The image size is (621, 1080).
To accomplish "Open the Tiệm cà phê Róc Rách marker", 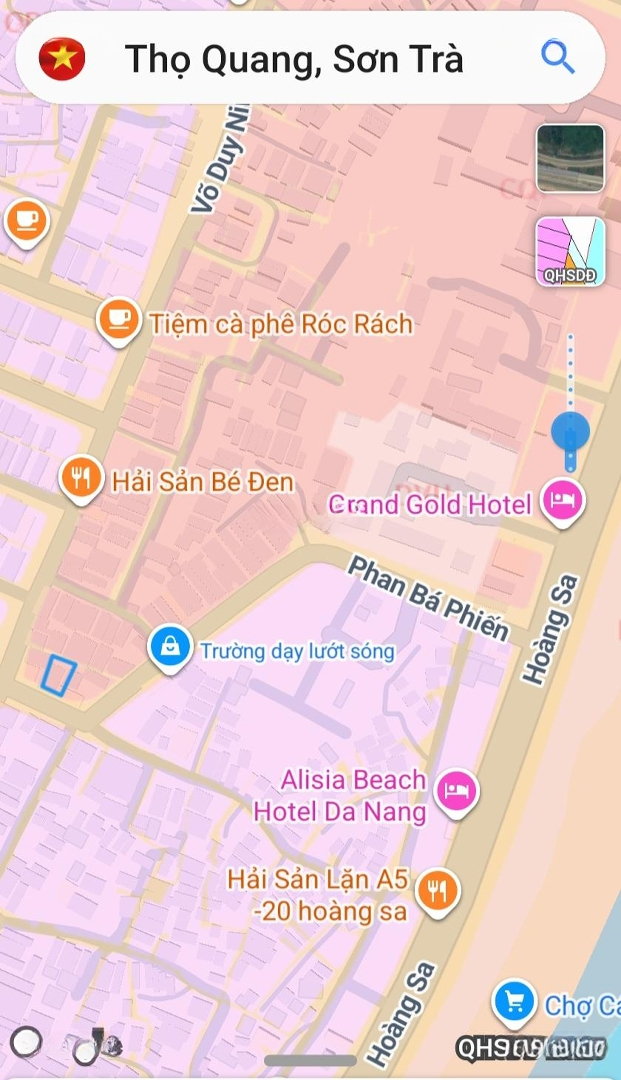I will (119, 320).
